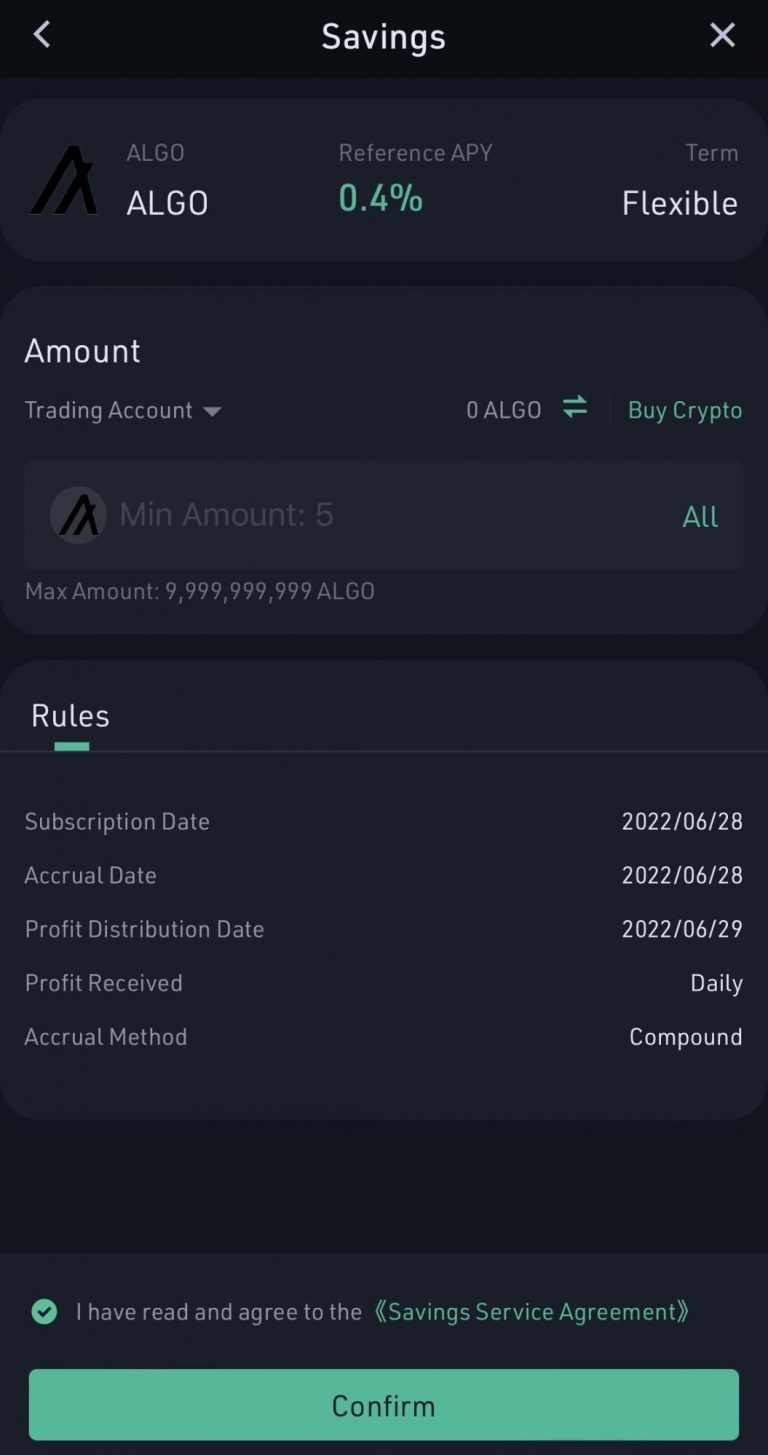Expand the account selector caret

pyautogui.click(x=213, y=411)
